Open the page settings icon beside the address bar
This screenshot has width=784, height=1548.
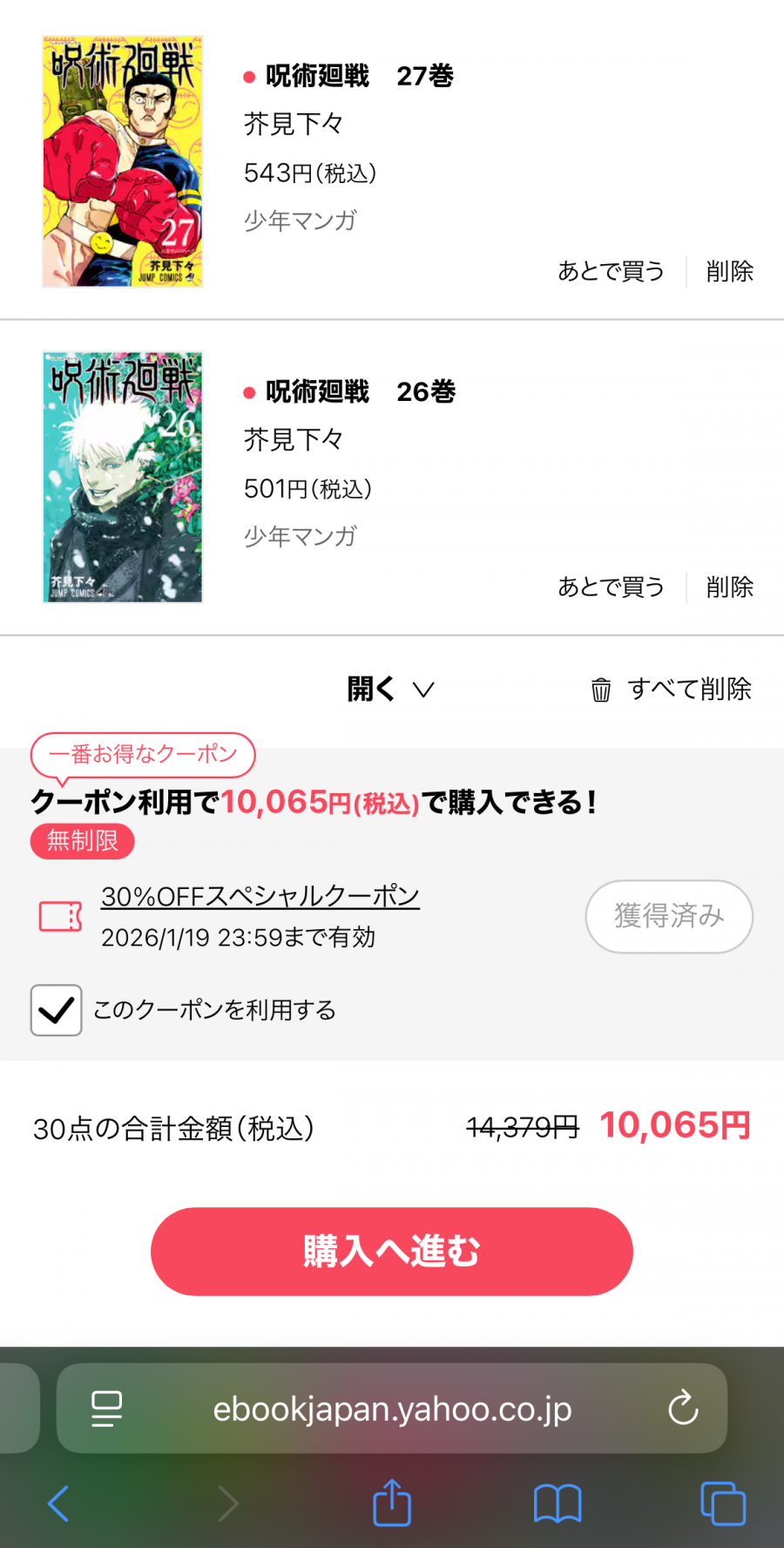(105, 1408)
